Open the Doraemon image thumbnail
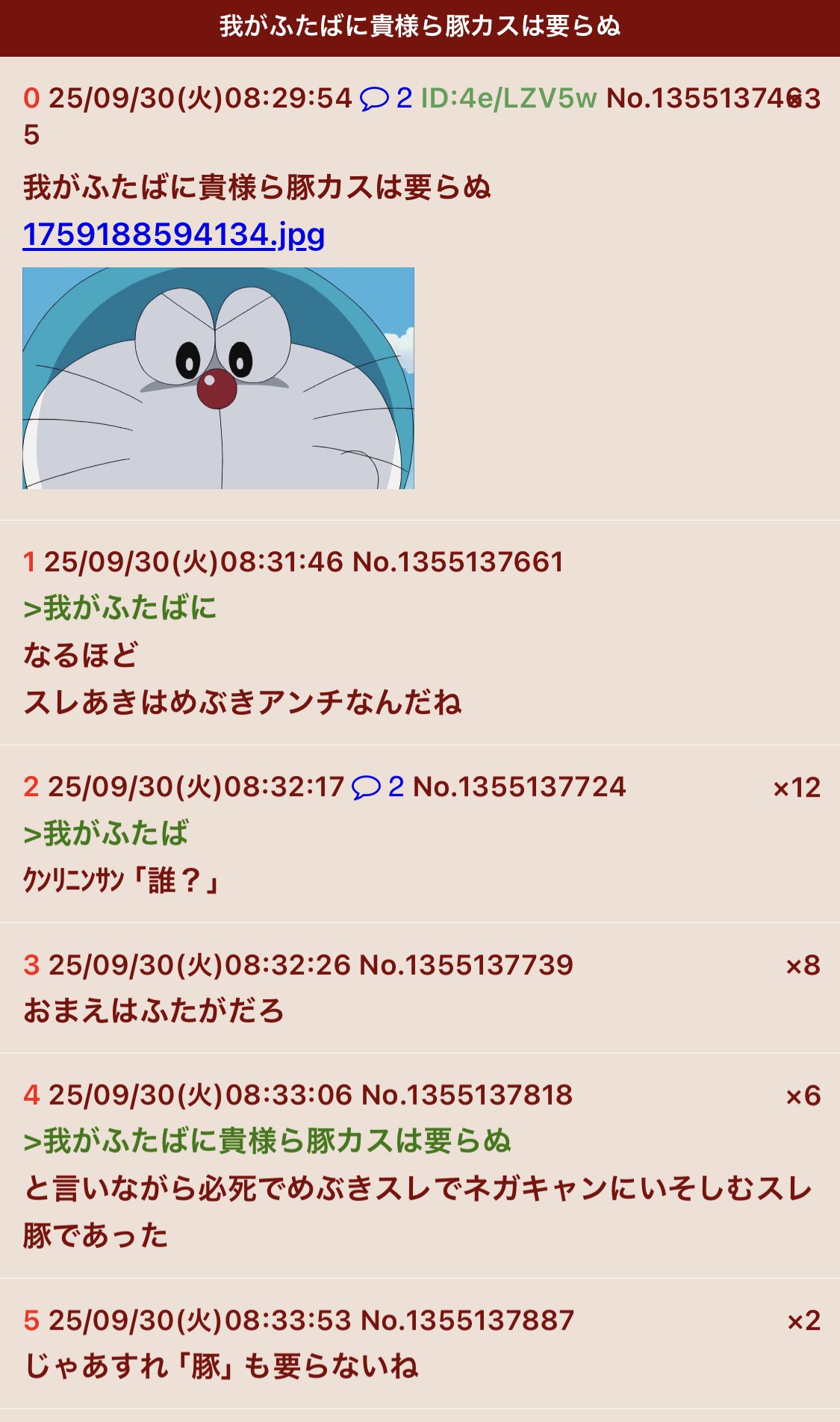This screenshot has height=1422, width=840. [218, 378]
